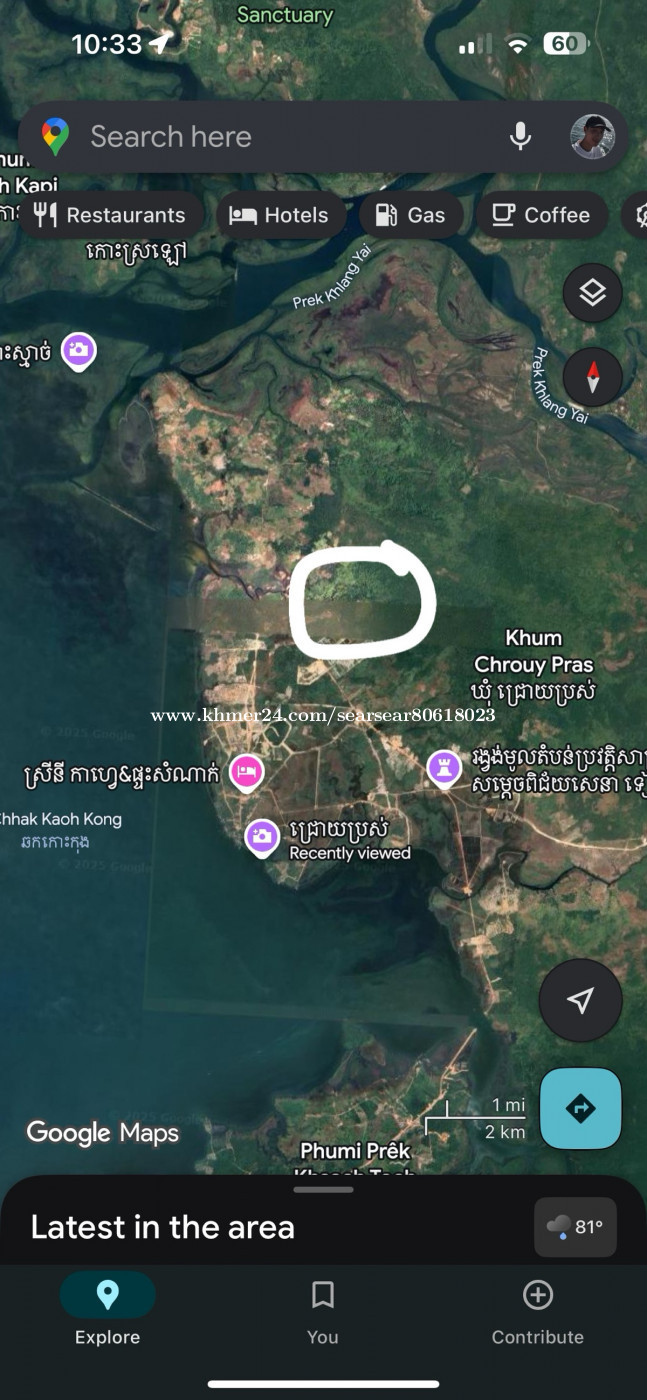
Task: Open the account profile picture
Action: [x=592, y=137]
